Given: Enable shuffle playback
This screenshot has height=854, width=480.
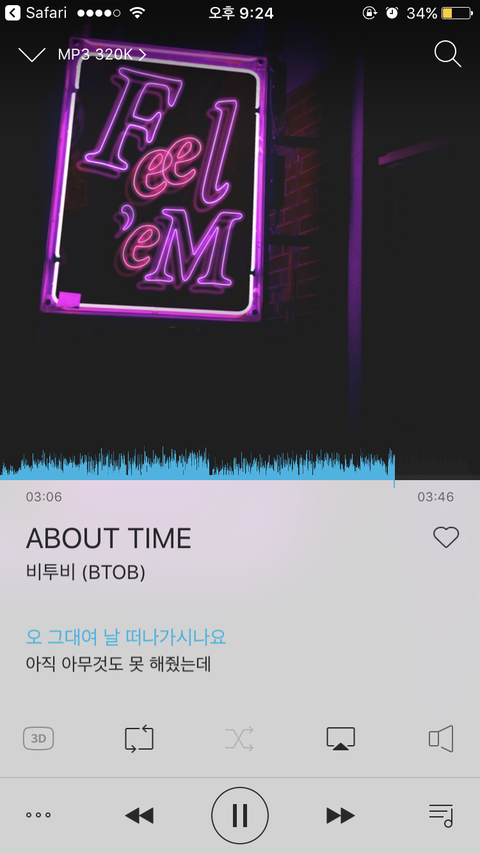Looking at the screenshot, I should (x=239, y=739).
